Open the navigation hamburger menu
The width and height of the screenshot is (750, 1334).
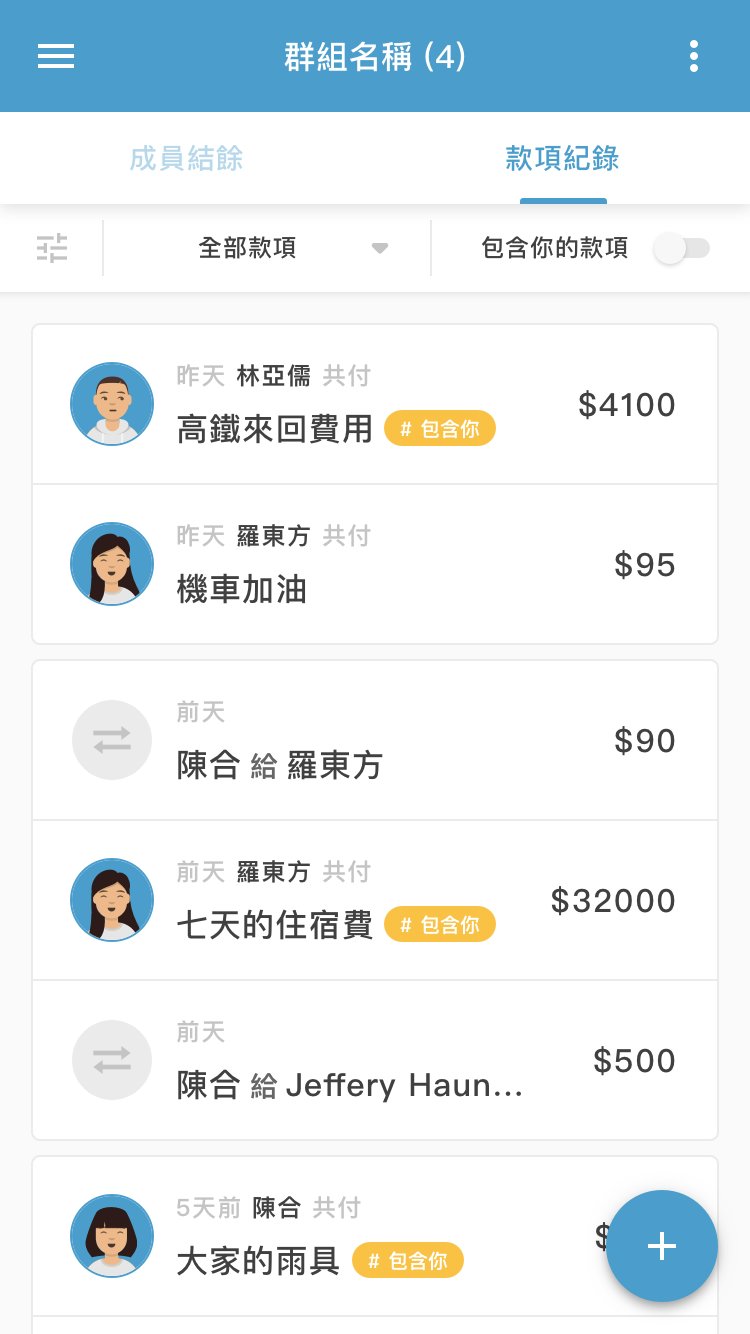[55, 56]
